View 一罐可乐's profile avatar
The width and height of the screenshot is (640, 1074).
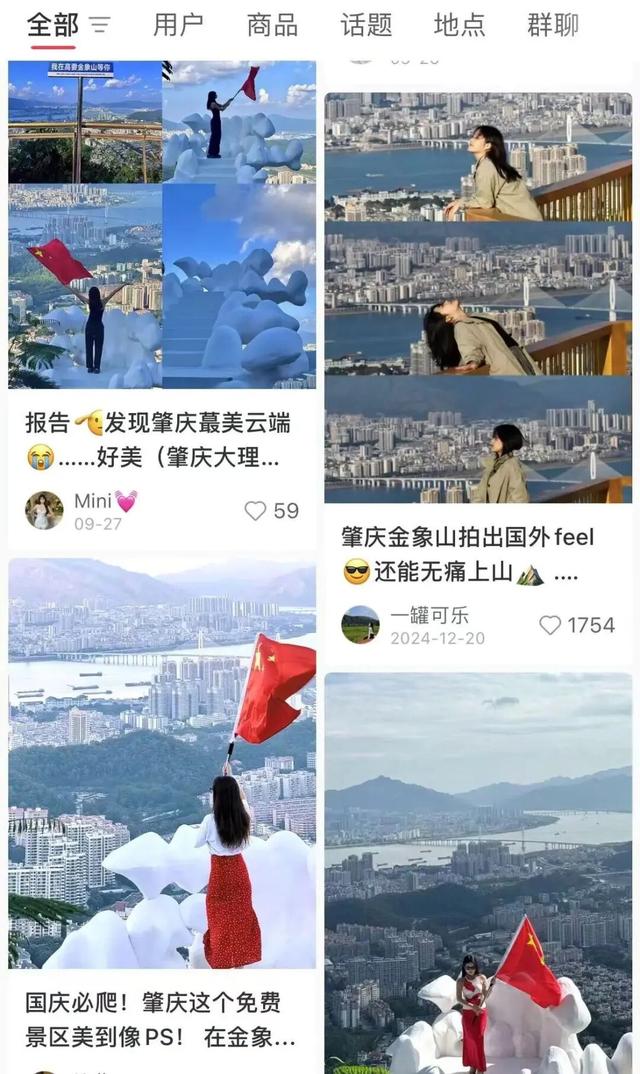point(360,625)
